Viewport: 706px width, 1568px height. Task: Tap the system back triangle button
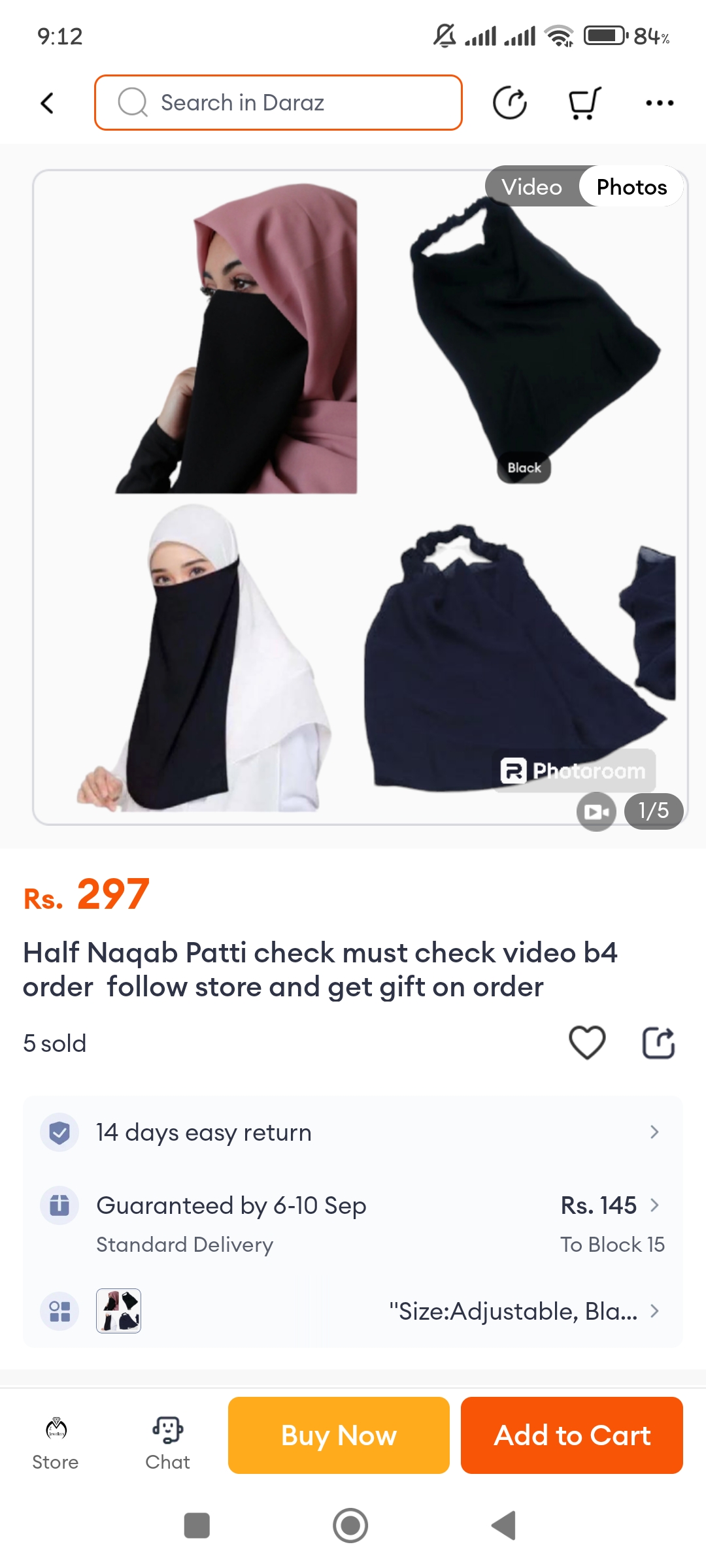(504, 1526)
